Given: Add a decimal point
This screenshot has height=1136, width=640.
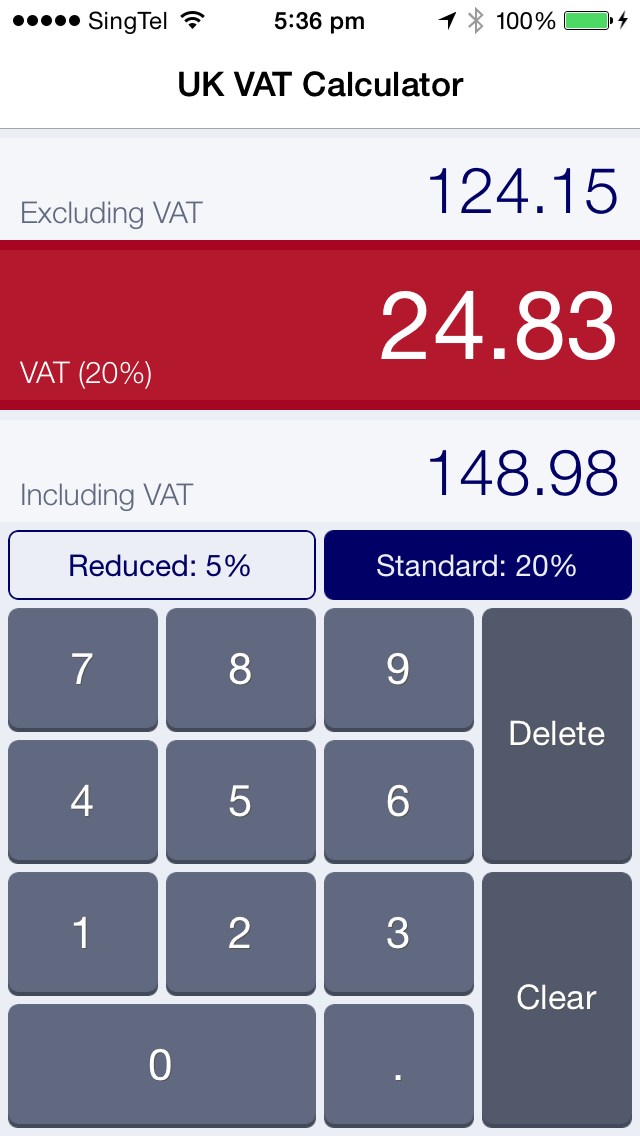Looking at the screenshot, I should click(399, 1065).
